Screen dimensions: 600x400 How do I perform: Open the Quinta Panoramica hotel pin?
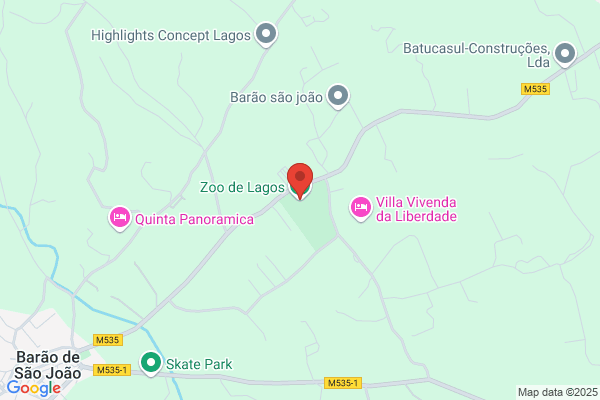120,219
